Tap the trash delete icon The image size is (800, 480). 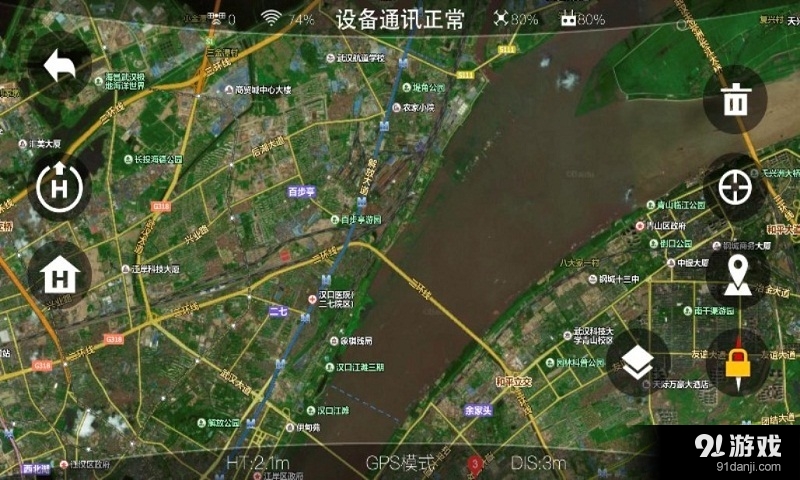pos(736,100)
